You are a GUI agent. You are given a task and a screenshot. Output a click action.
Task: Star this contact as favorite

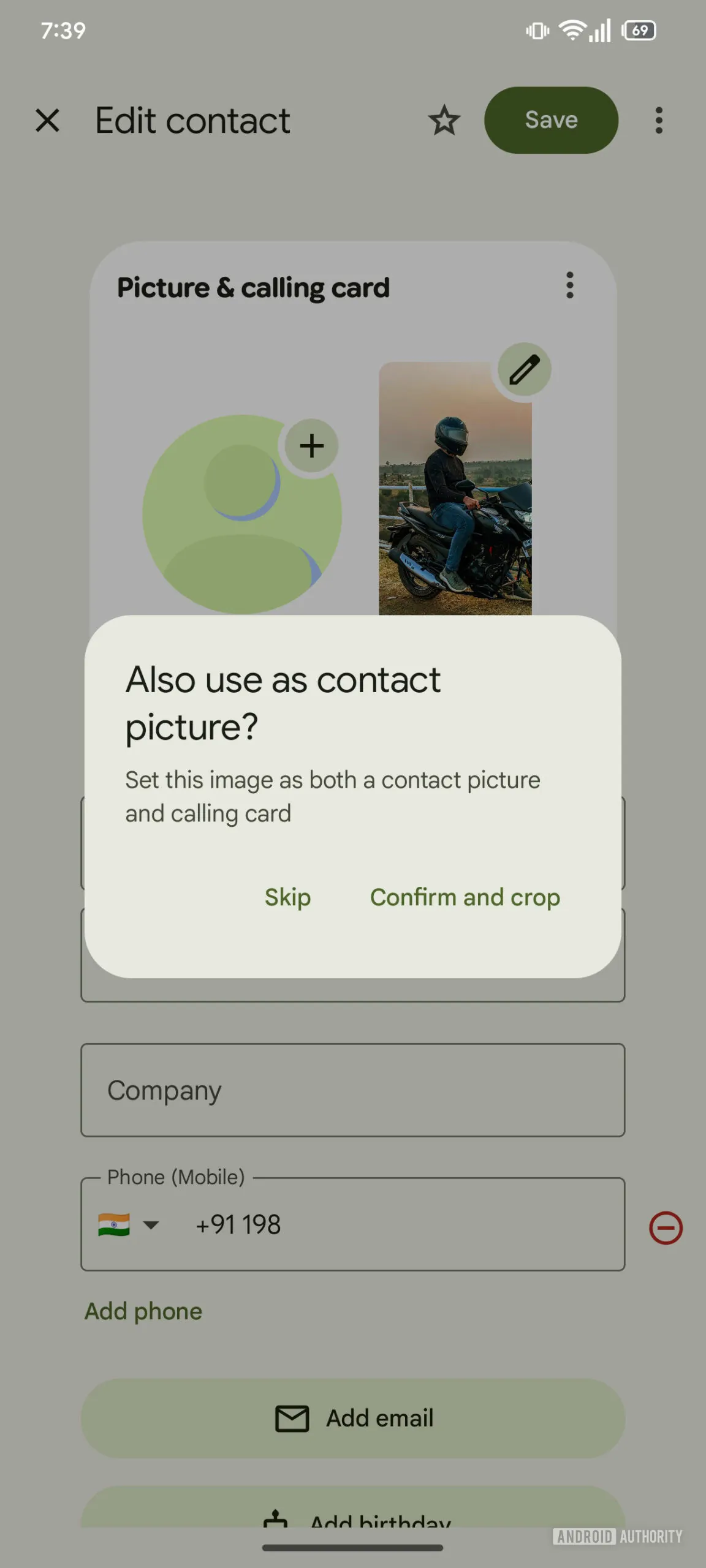[x=444, y=120]
